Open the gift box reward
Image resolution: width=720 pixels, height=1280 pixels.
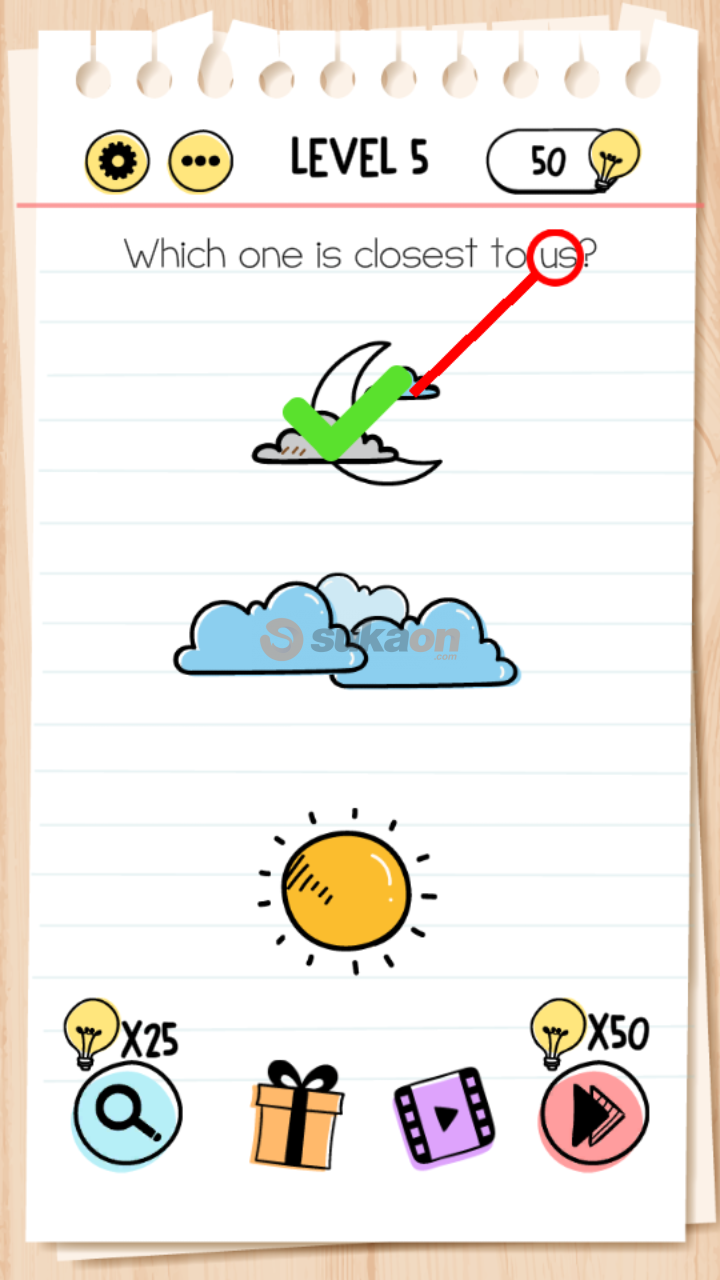[x=295, y=1115]
